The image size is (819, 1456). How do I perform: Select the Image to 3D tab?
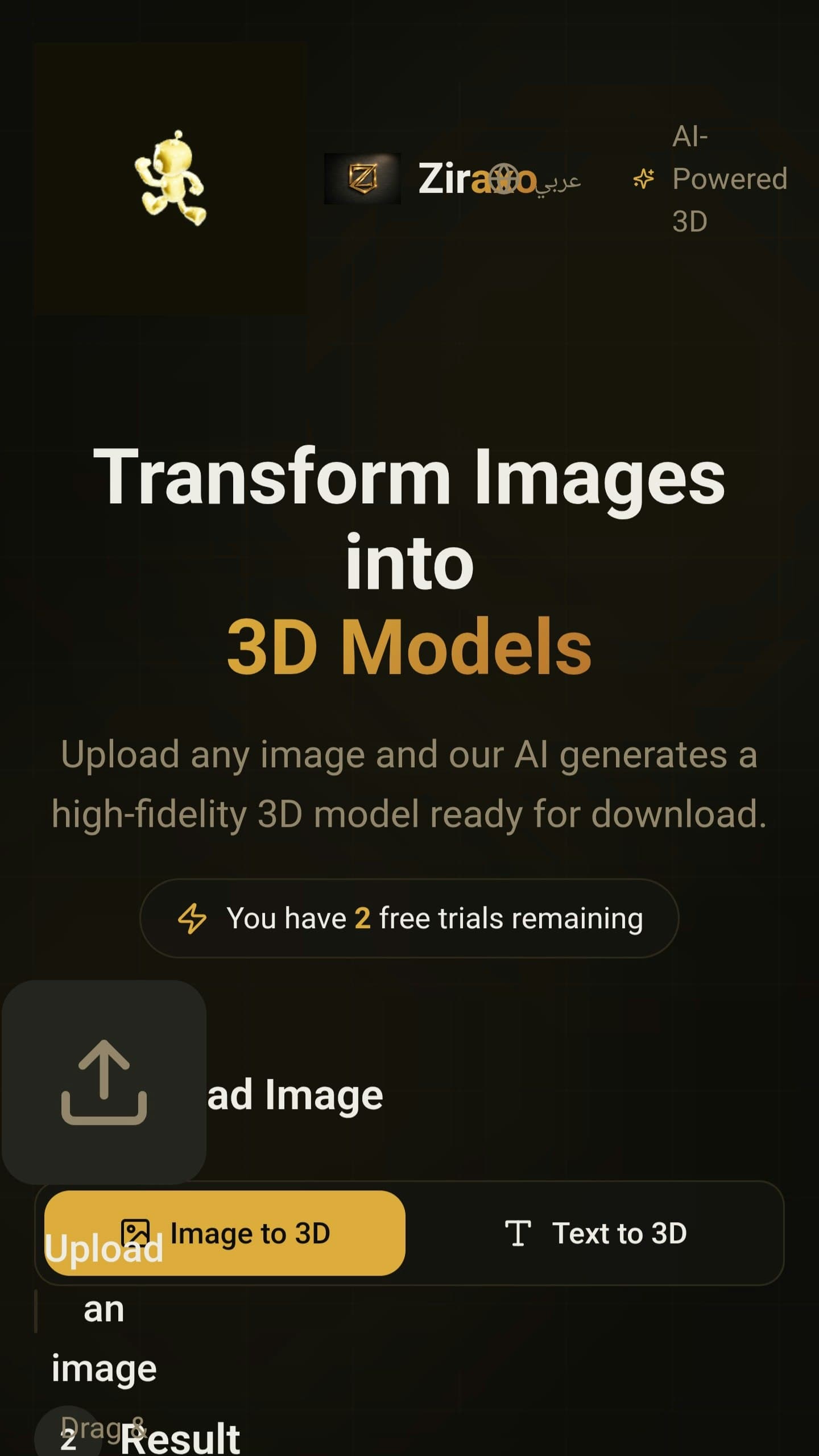[x=225, y=1233]
